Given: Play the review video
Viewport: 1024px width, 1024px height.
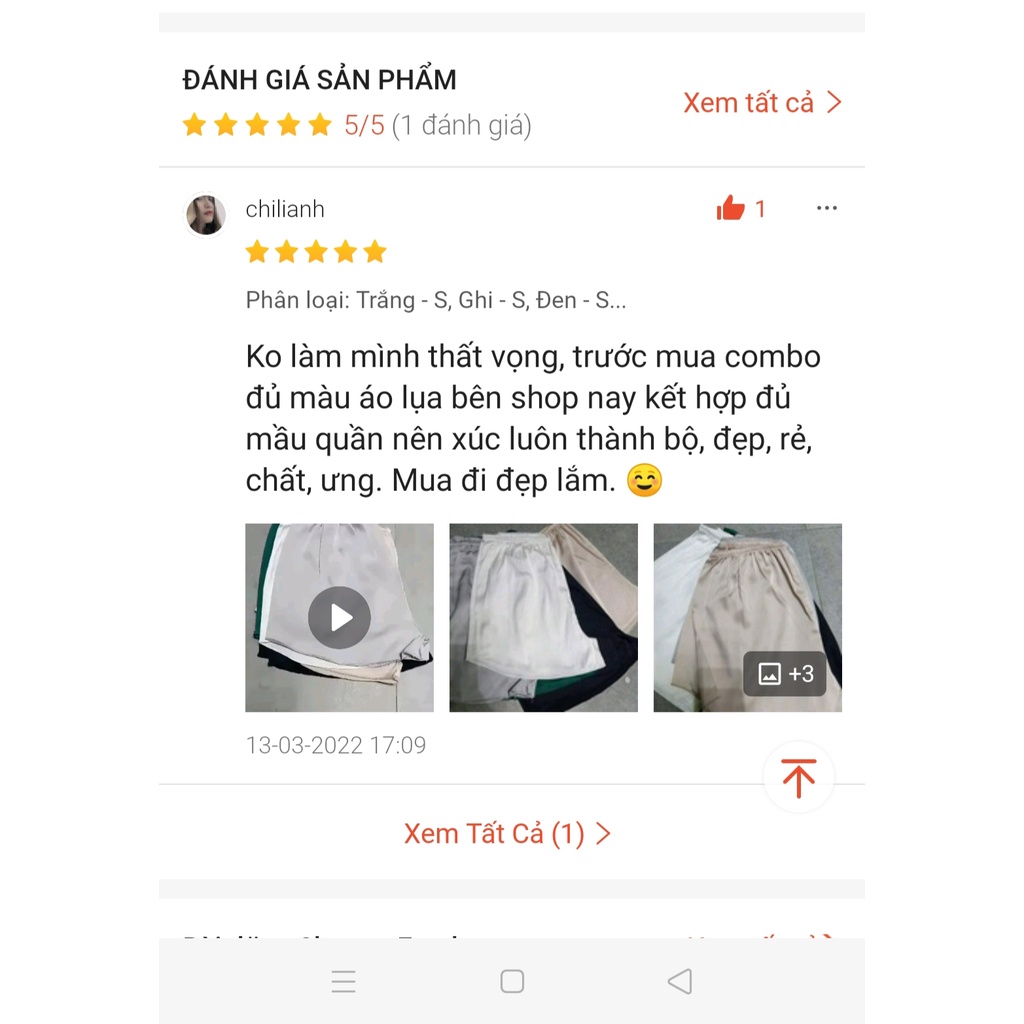Looking at the screenshot, I should [x=339, y=618].
